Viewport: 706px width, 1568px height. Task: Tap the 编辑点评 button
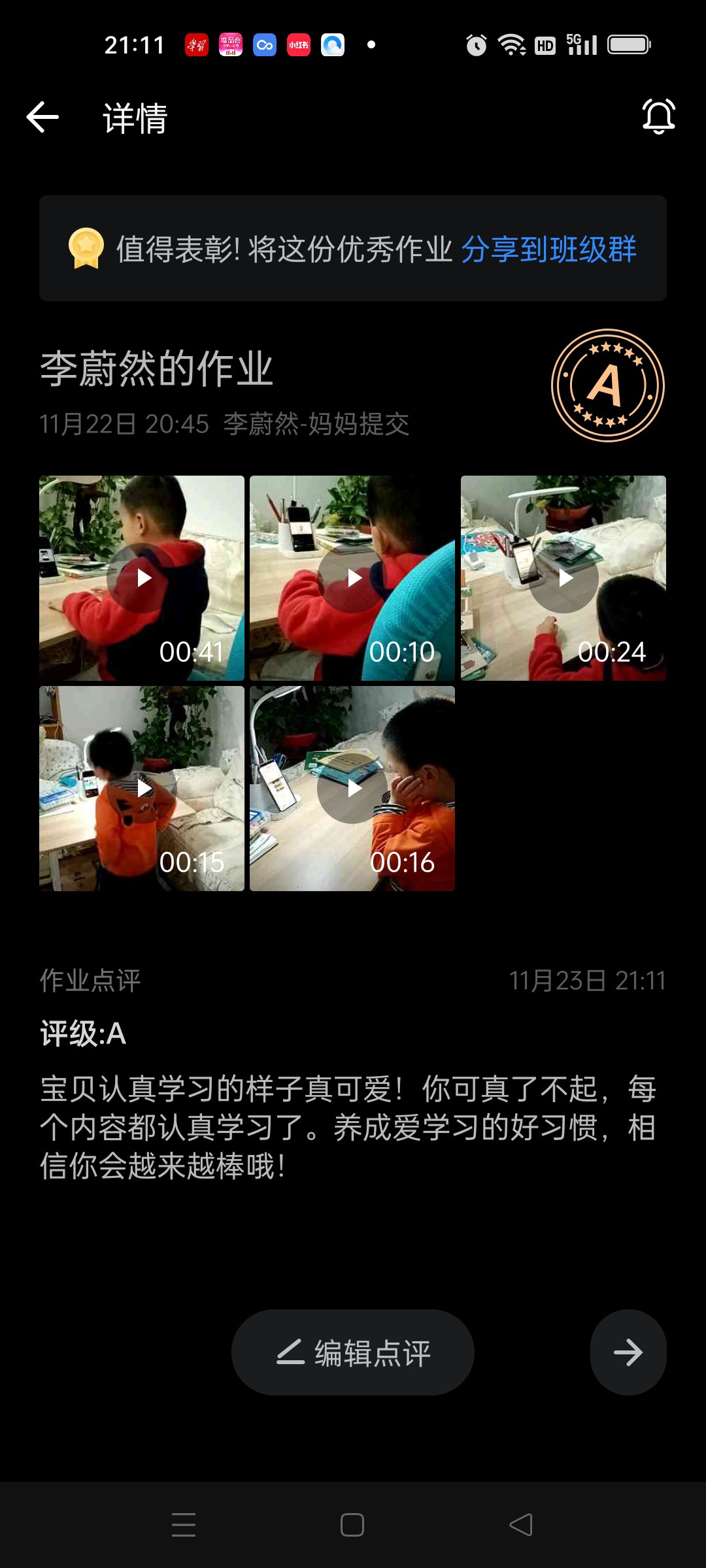353,1352
